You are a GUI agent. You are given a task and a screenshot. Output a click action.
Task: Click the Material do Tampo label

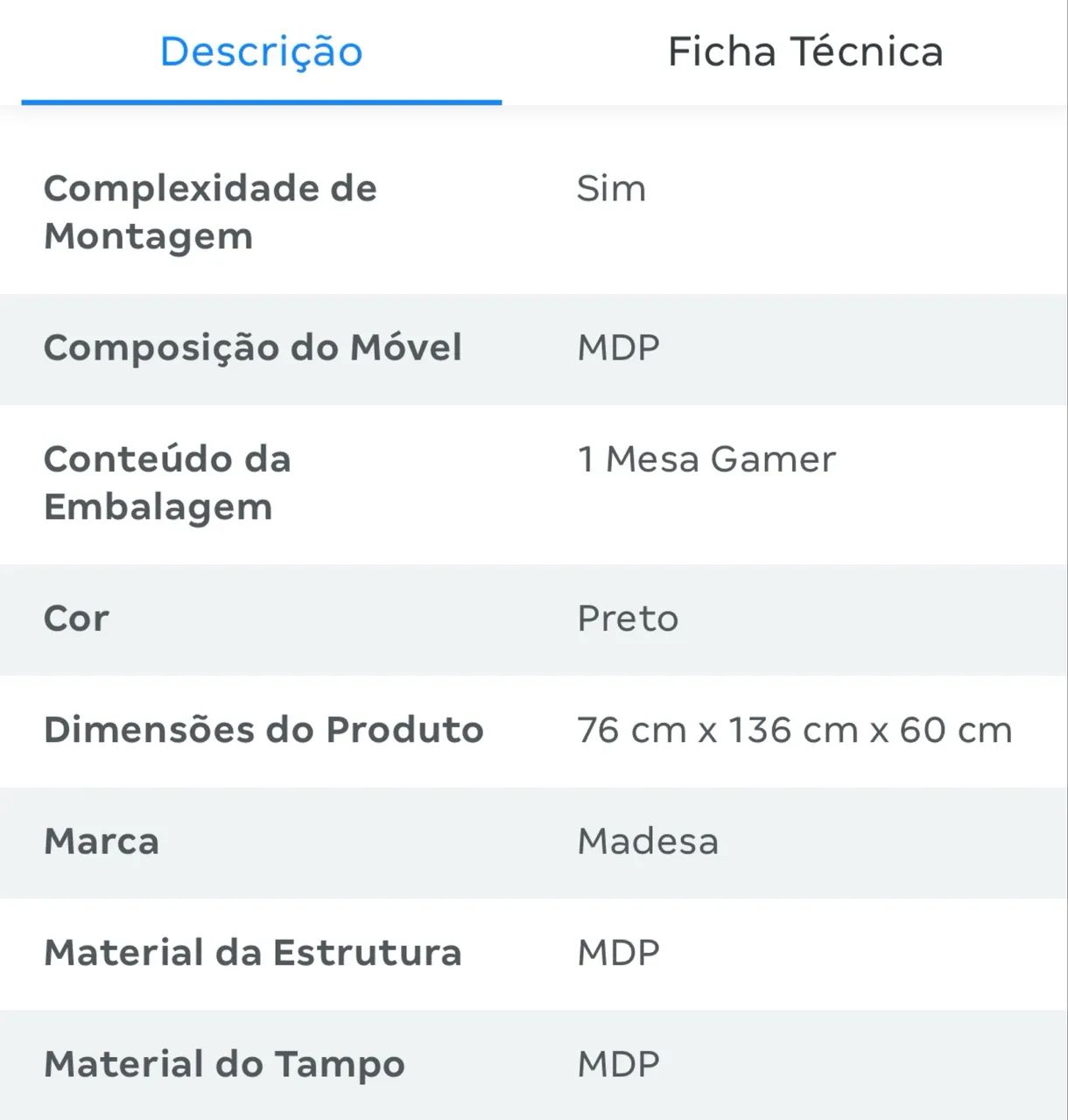tap(223, 1064)
